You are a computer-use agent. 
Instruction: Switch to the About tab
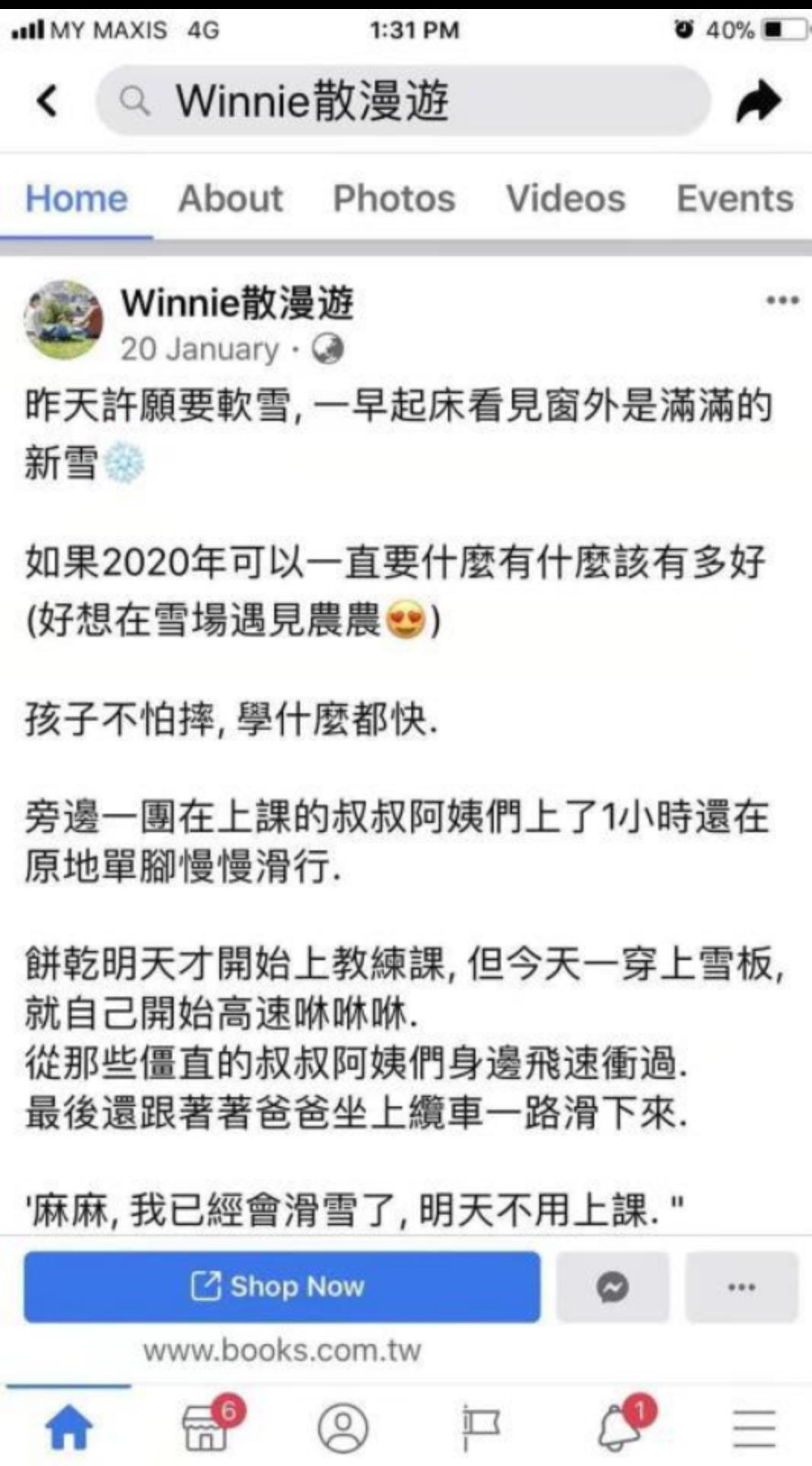(x=231, y=199)
